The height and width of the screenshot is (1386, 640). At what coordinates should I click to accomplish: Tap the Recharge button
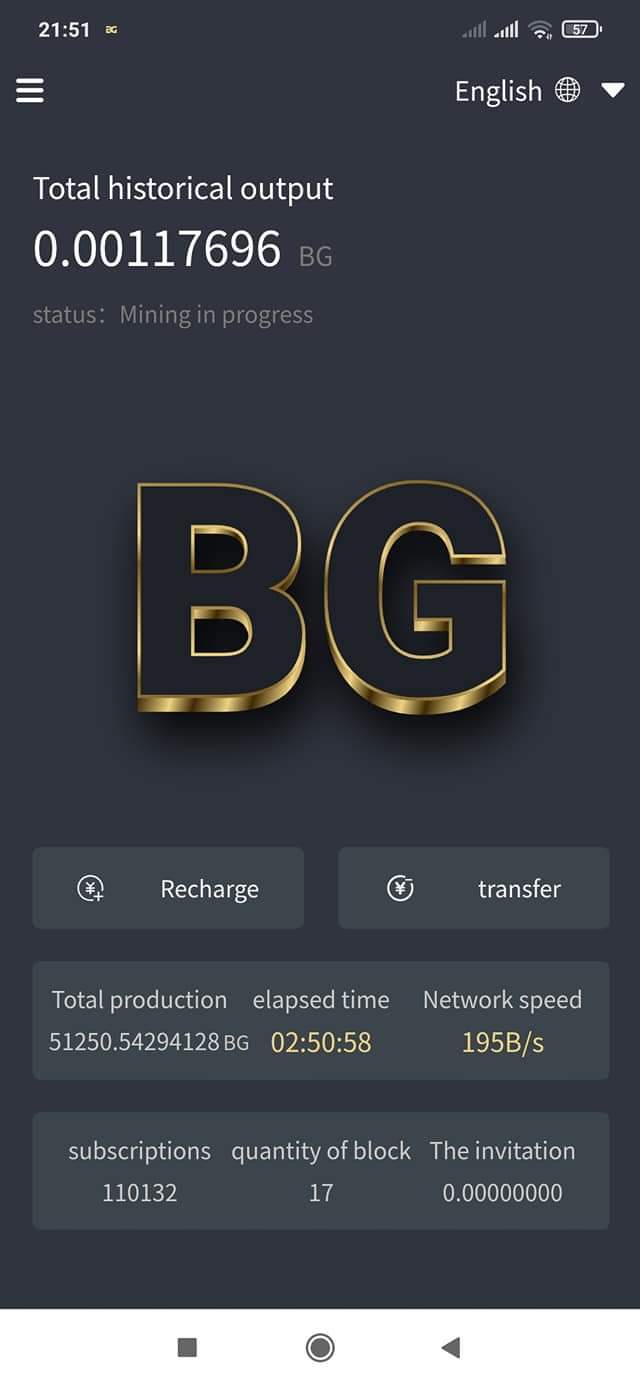click(x=168, y=888)
